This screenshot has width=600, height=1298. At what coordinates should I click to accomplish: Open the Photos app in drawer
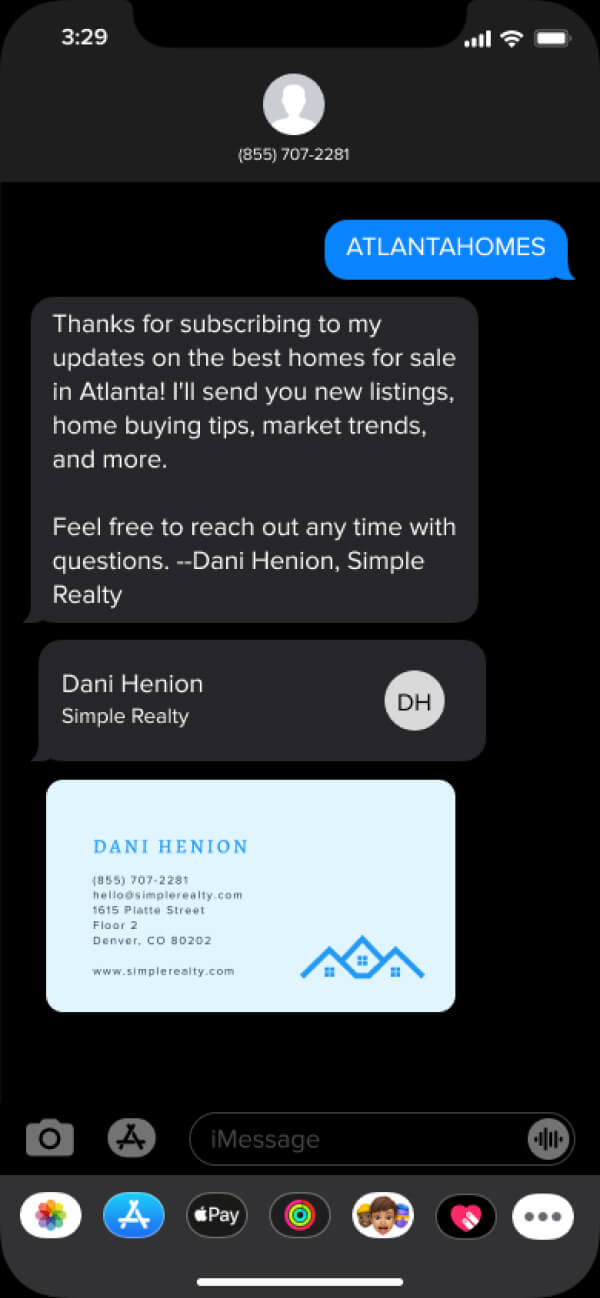51,1215
